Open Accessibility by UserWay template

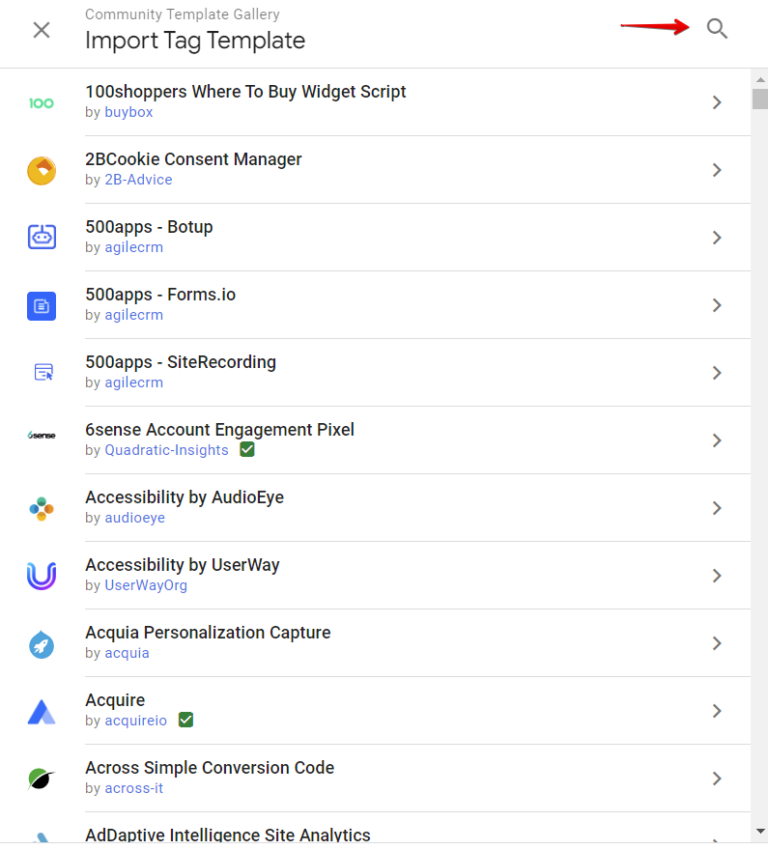(x=182, y=565)
